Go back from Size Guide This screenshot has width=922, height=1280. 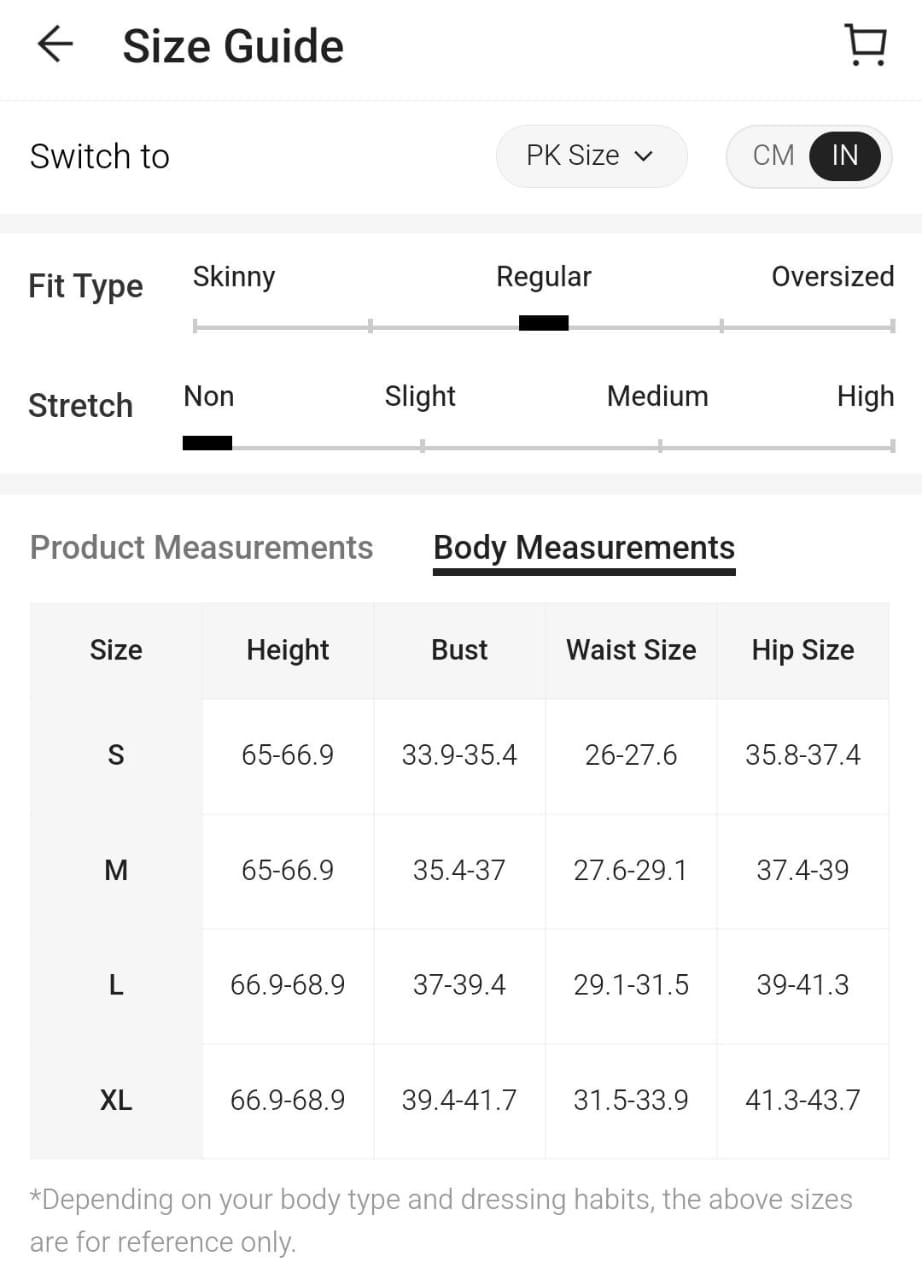pos(55,45)
